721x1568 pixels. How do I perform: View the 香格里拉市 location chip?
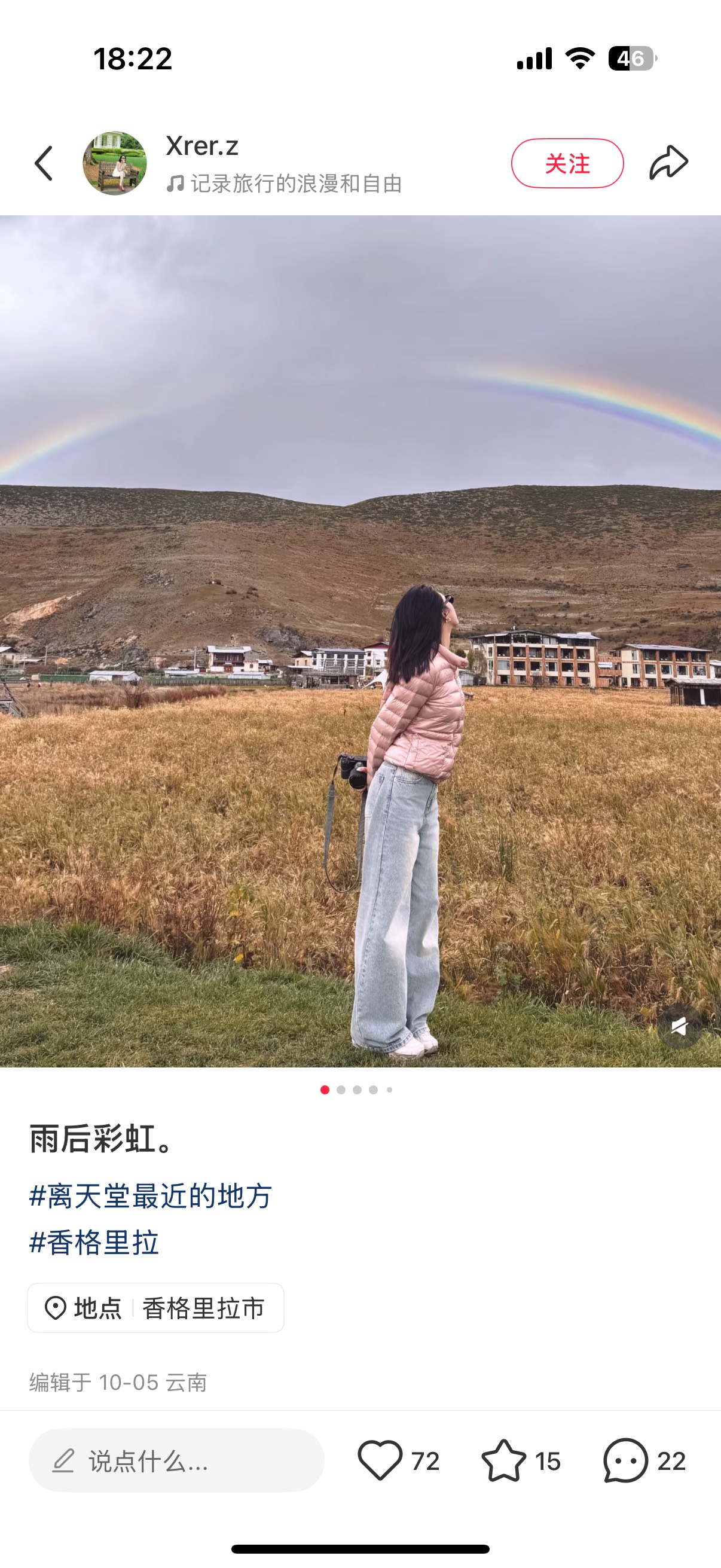click(x=156, y=1307)
